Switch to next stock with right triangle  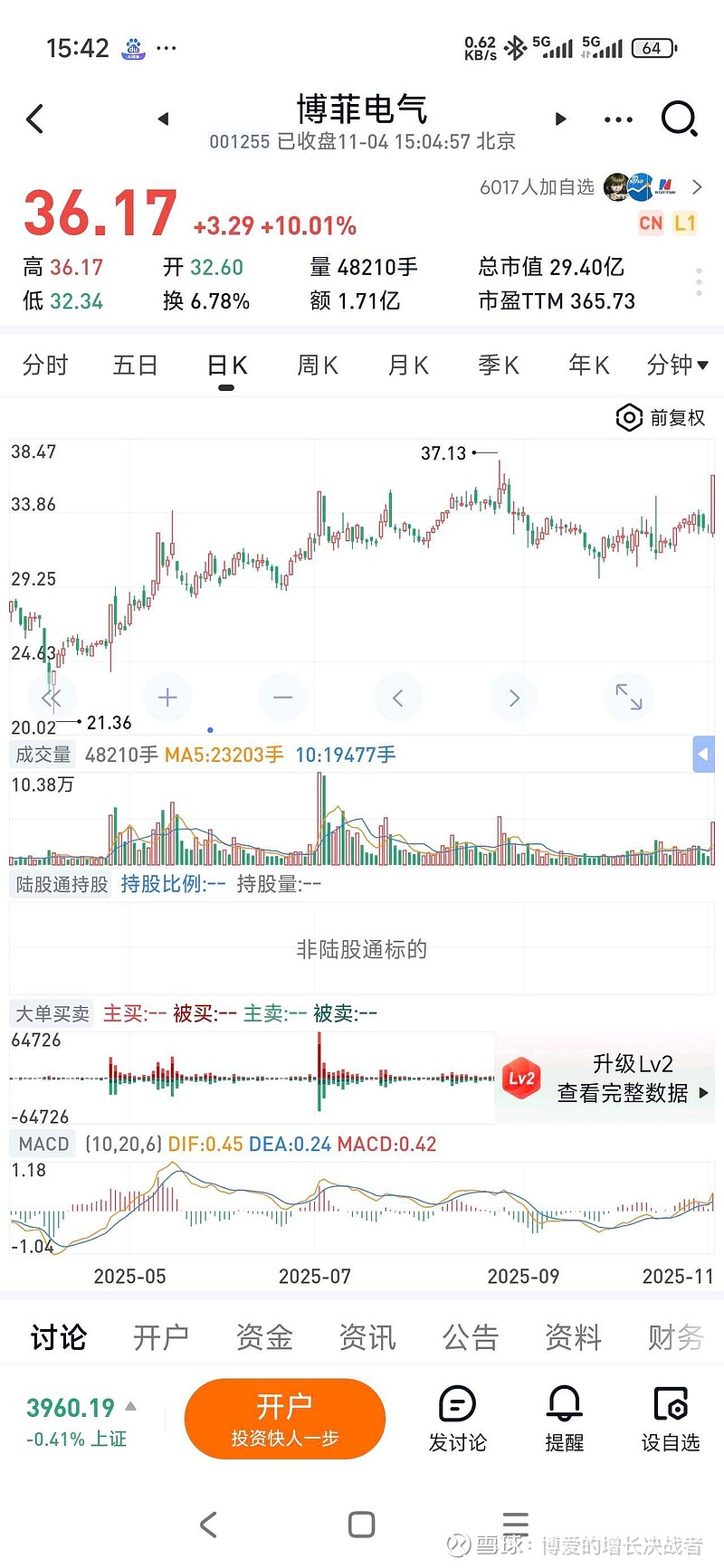coord(560,119)
